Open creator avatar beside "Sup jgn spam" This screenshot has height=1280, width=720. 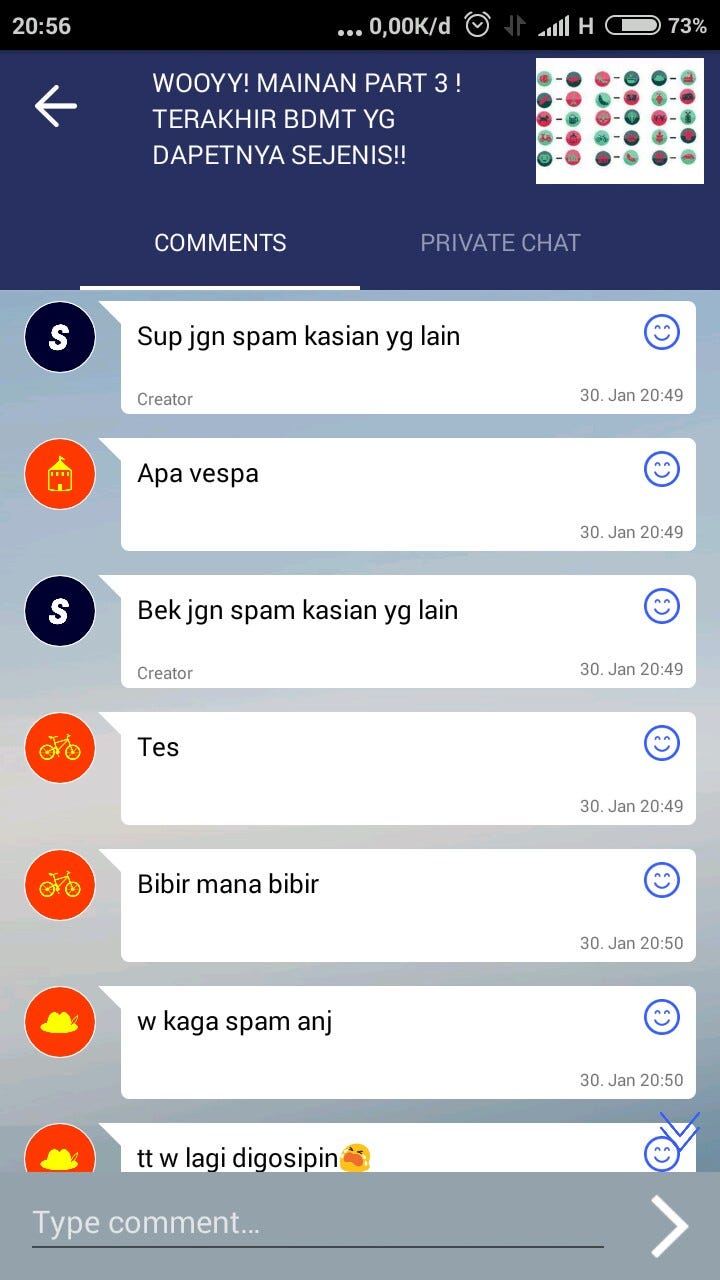pos(60,337)
